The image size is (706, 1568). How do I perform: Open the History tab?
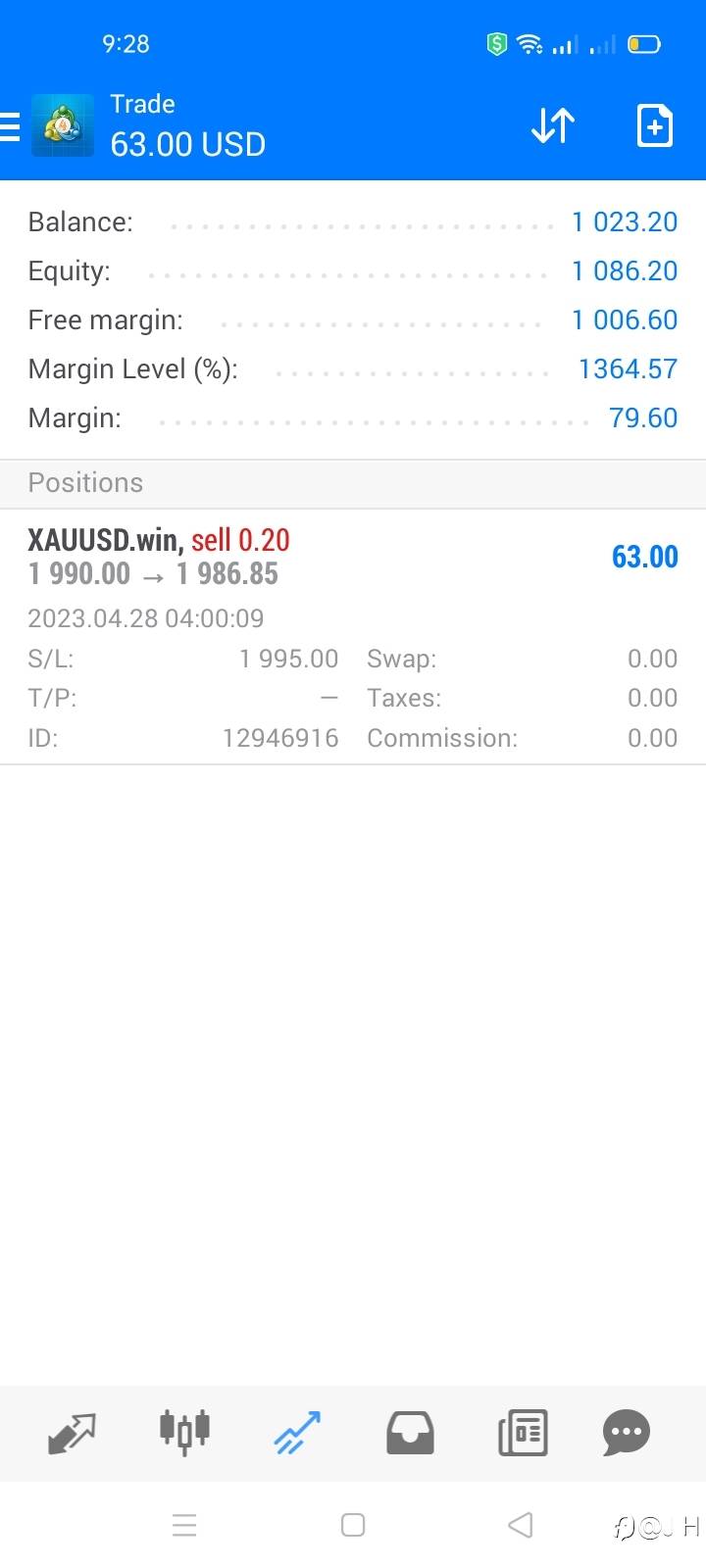click(x=410, y=1433)
